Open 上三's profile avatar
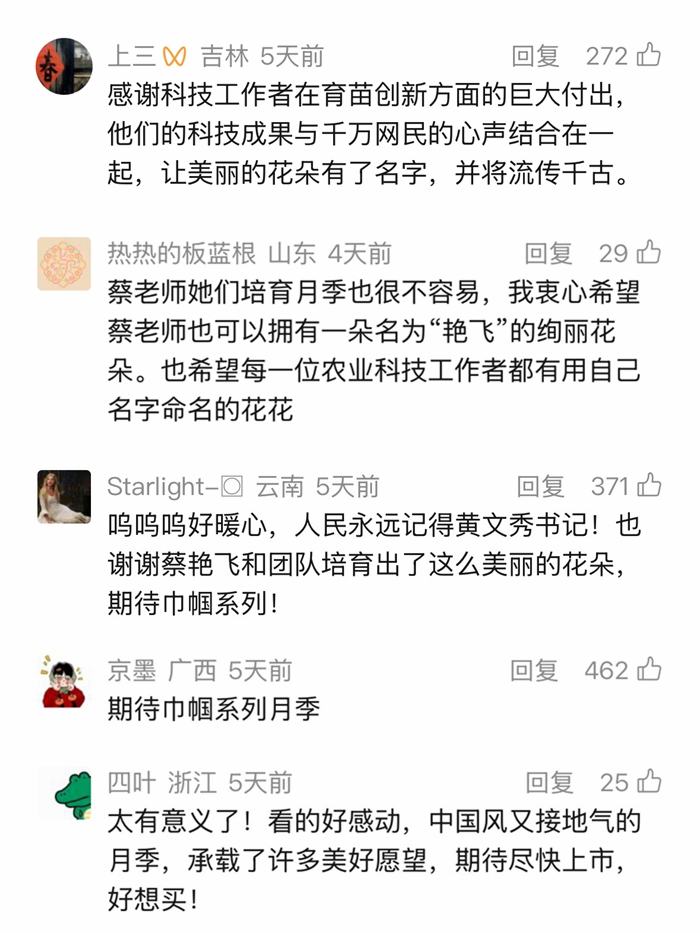 pyautogui.click(x=64, y=66)
